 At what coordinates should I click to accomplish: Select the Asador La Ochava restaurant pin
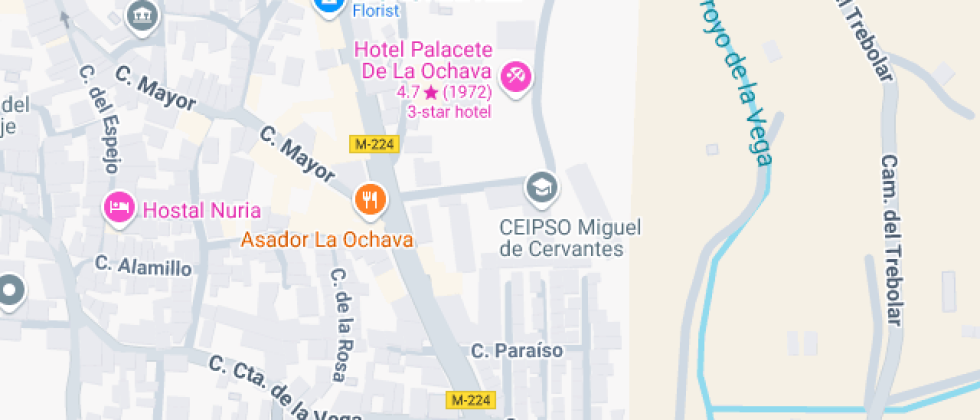coord(370,200)
